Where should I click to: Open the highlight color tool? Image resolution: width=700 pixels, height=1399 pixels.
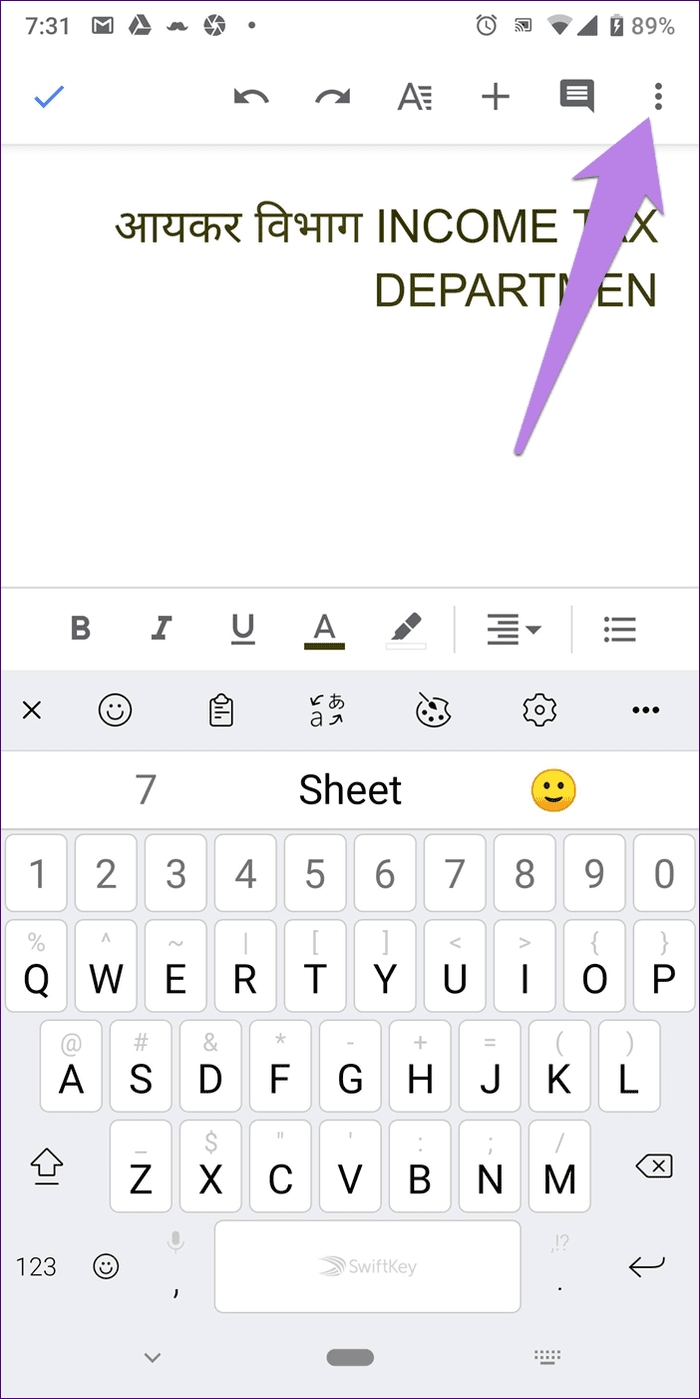tap(406, 631)
